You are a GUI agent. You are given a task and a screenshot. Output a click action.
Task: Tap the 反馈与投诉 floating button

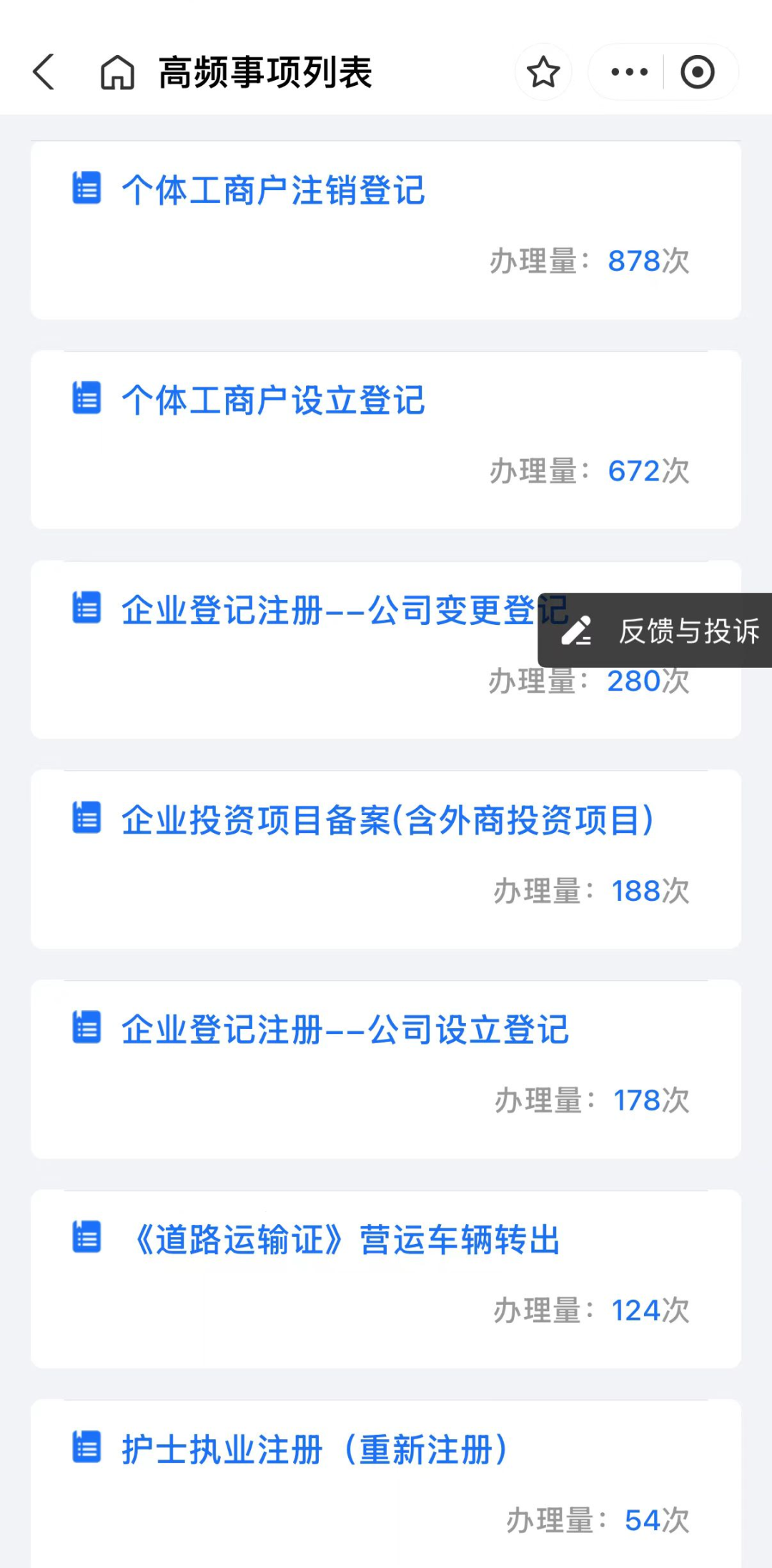(655, 630)
